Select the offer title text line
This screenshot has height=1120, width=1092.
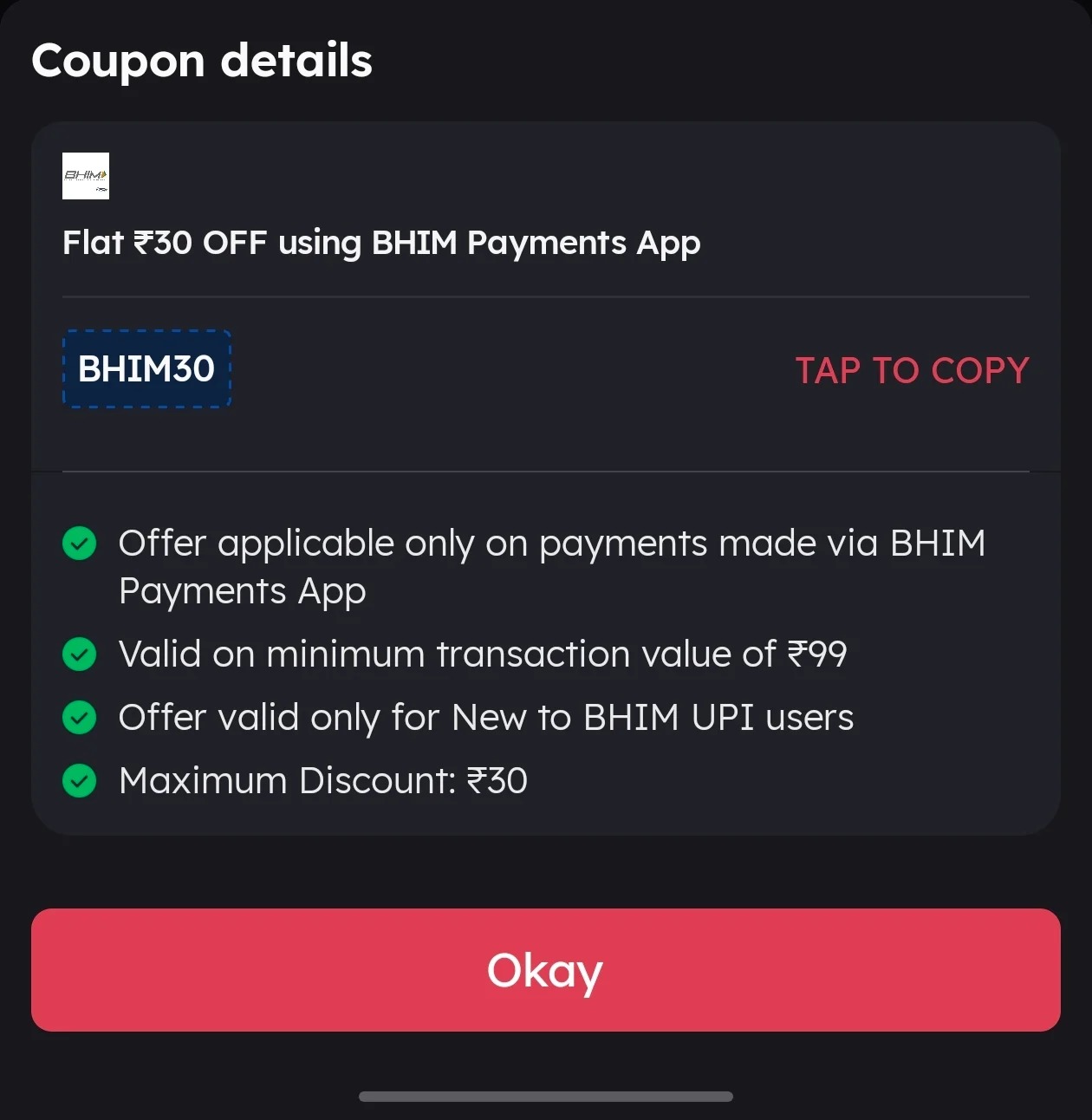(381, 243)
